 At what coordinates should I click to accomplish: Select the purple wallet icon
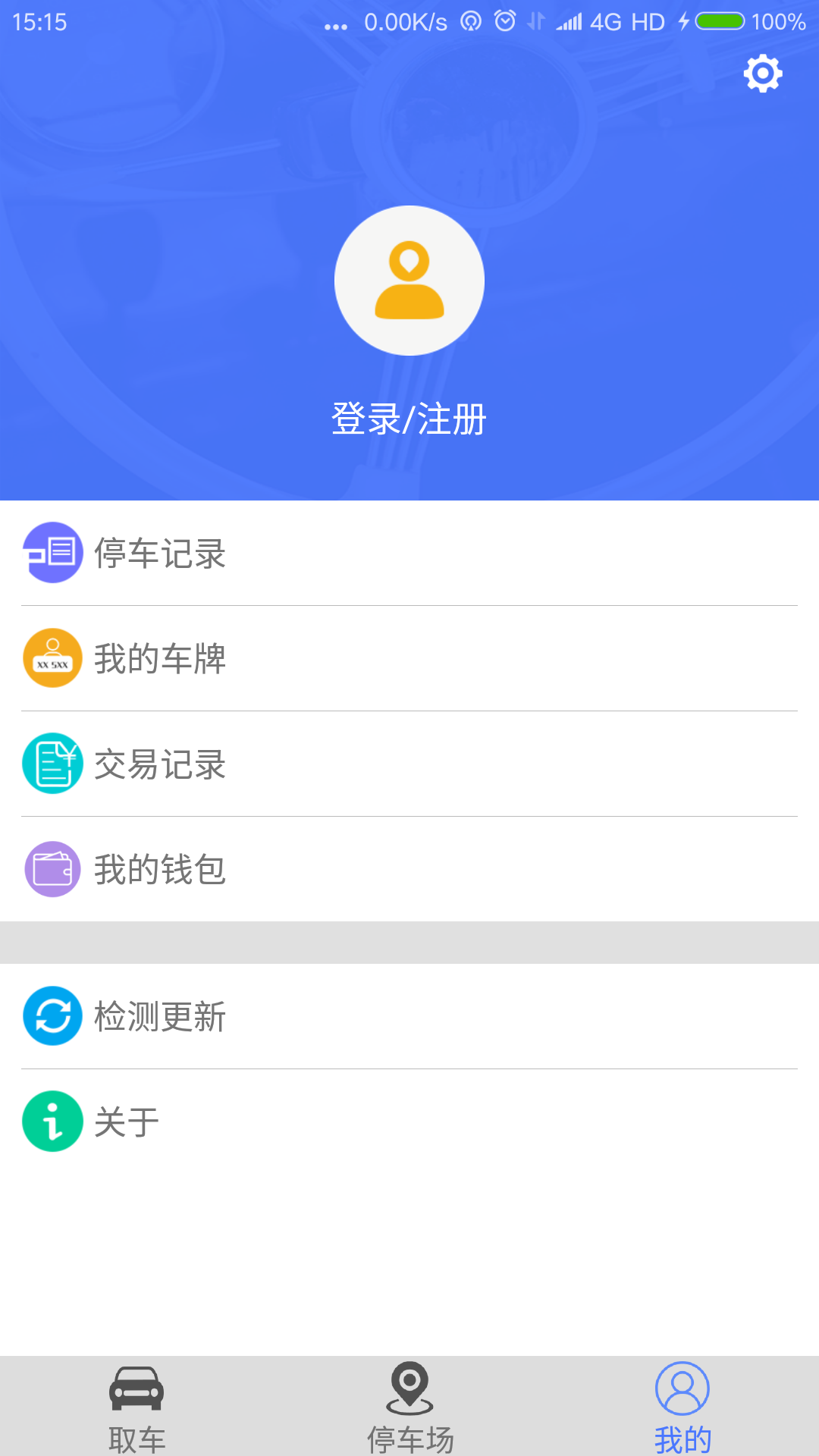[52, 869]
